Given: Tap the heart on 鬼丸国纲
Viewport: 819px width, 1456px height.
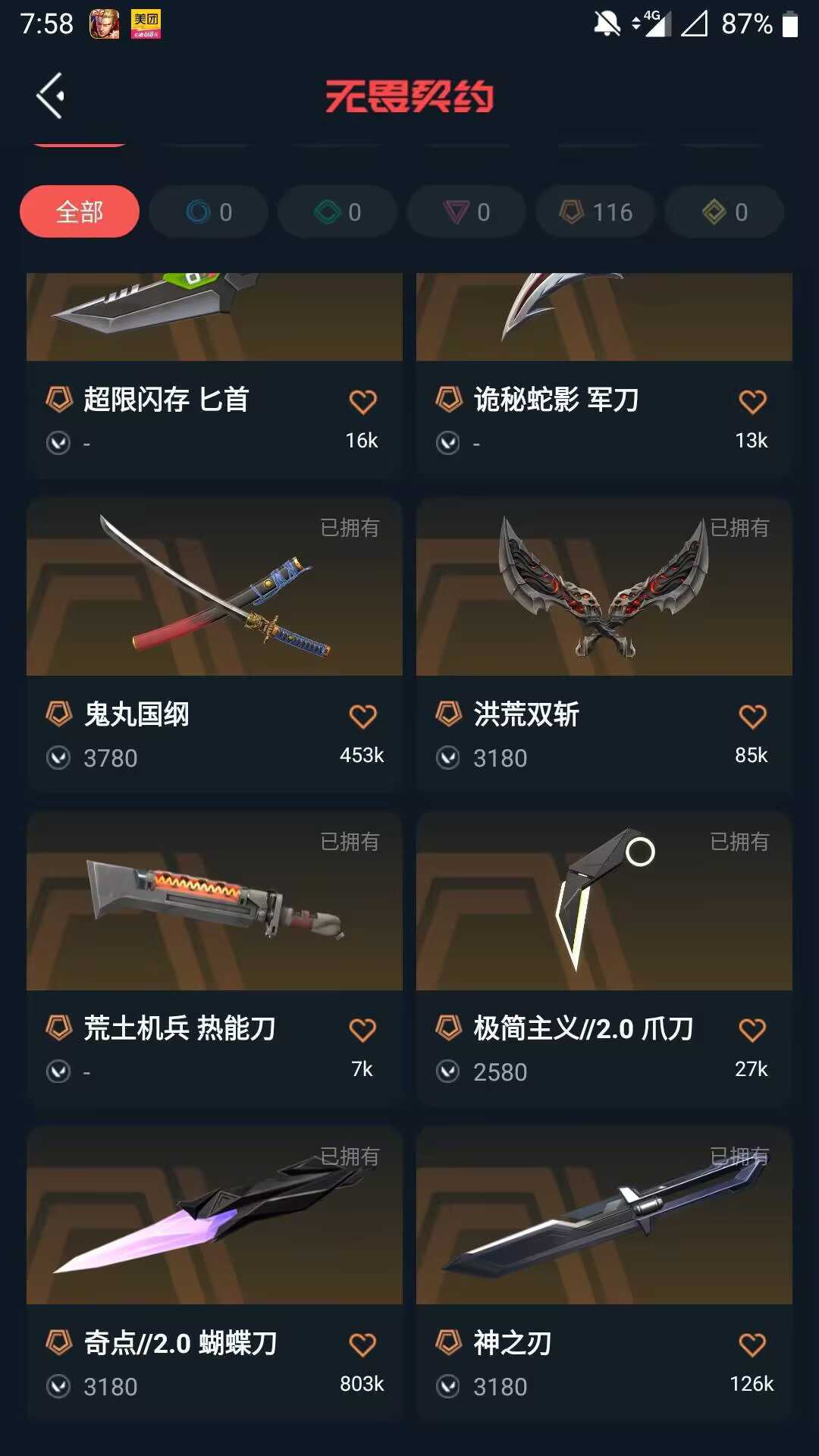Looking at the screenshot, I should (362, 716).
